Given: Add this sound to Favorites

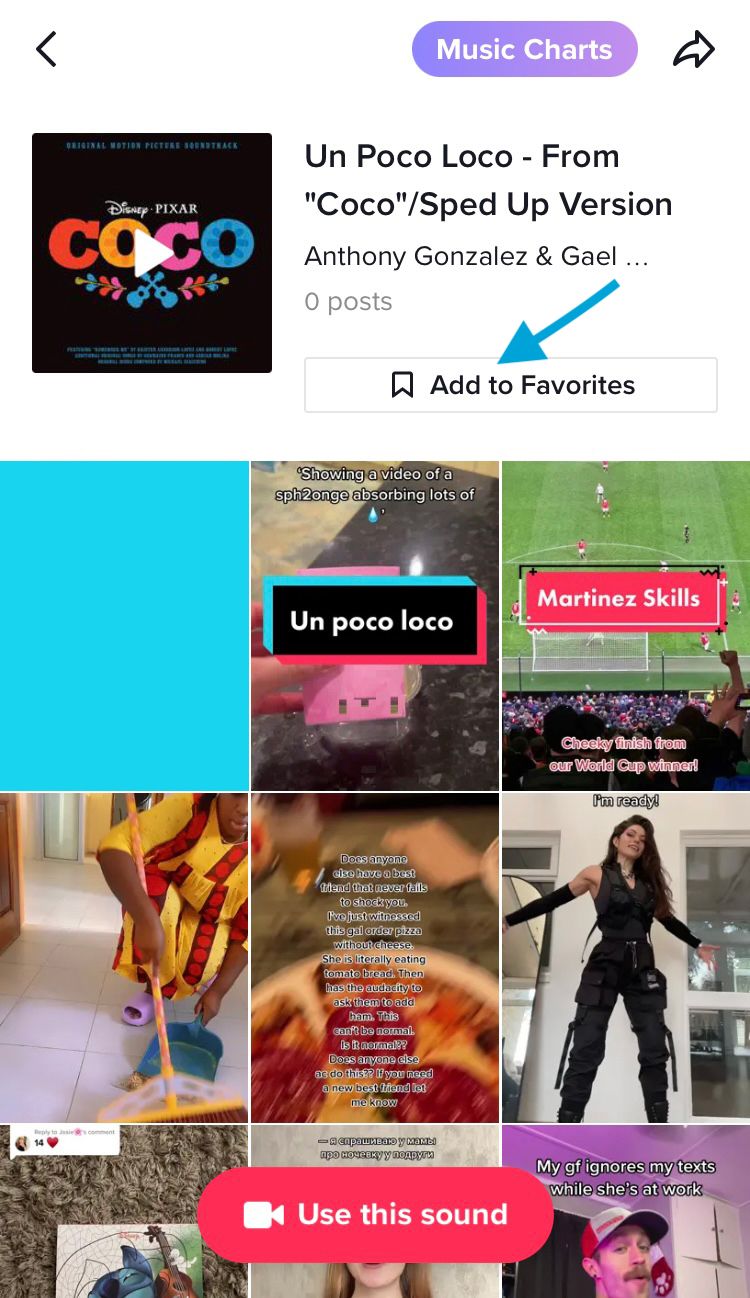Looking at the screenshot, I should [511, 385].
